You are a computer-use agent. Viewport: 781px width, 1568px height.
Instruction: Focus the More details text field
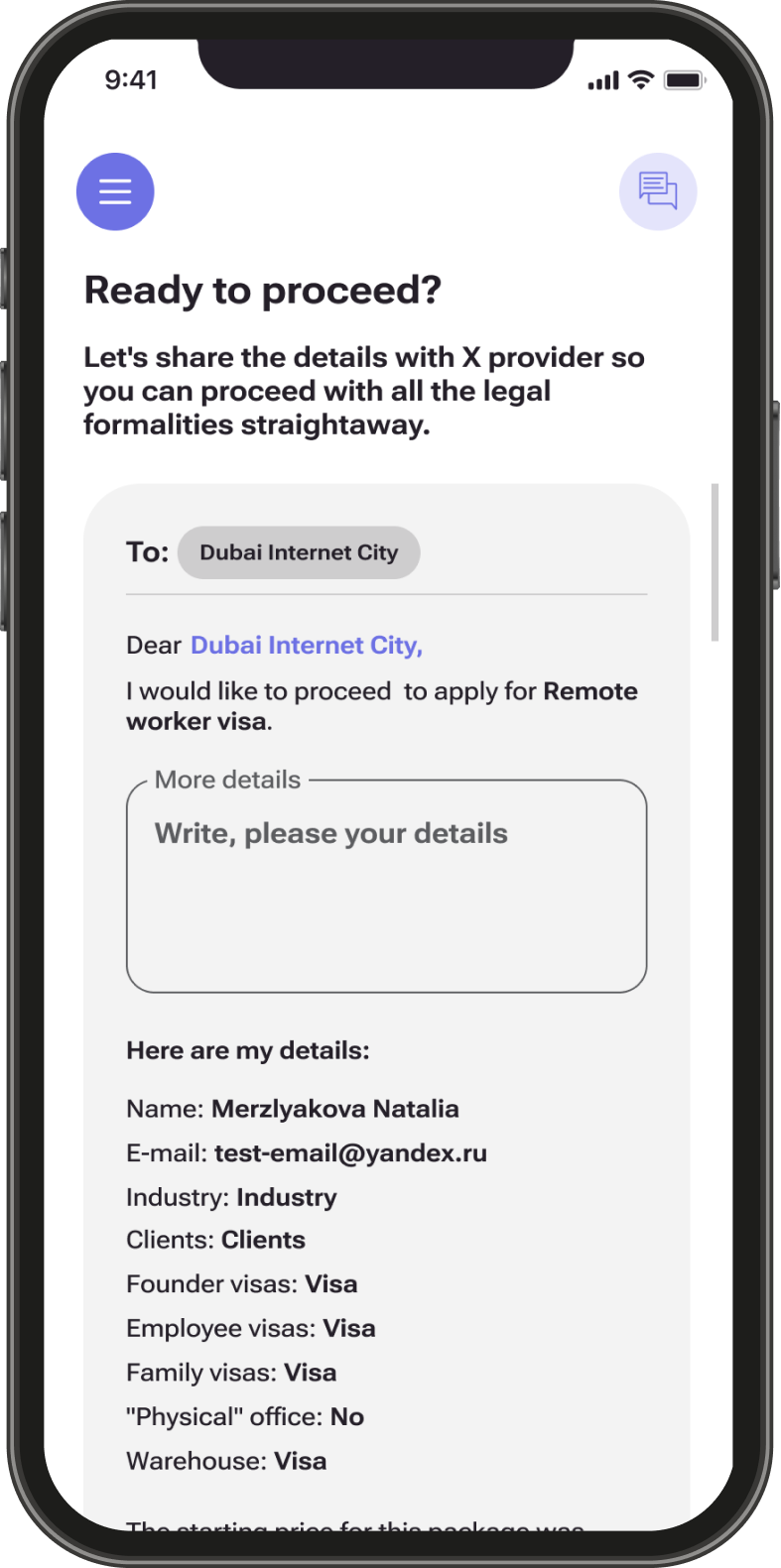386,888
